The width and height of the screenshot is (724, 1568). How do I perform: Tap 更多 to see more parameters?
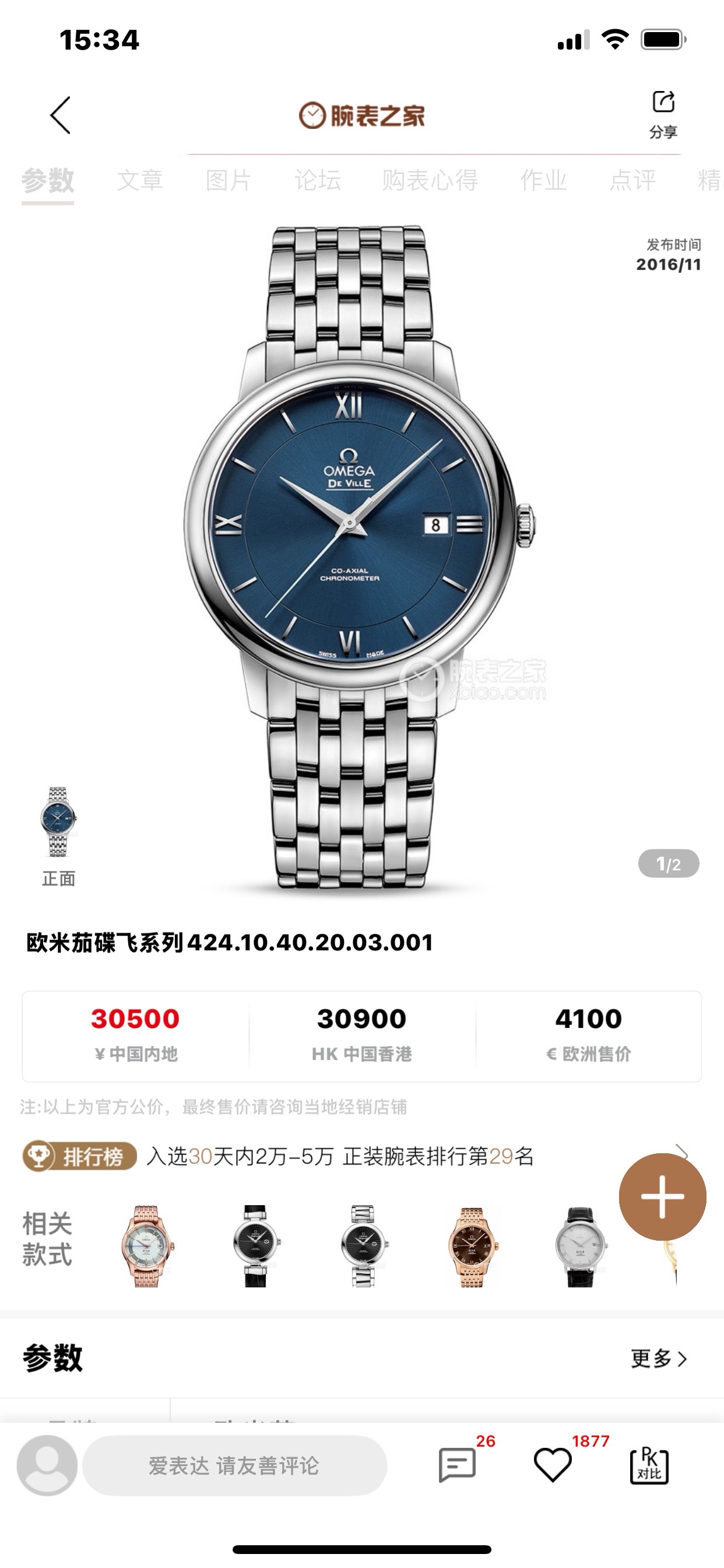pos(658,1358)
